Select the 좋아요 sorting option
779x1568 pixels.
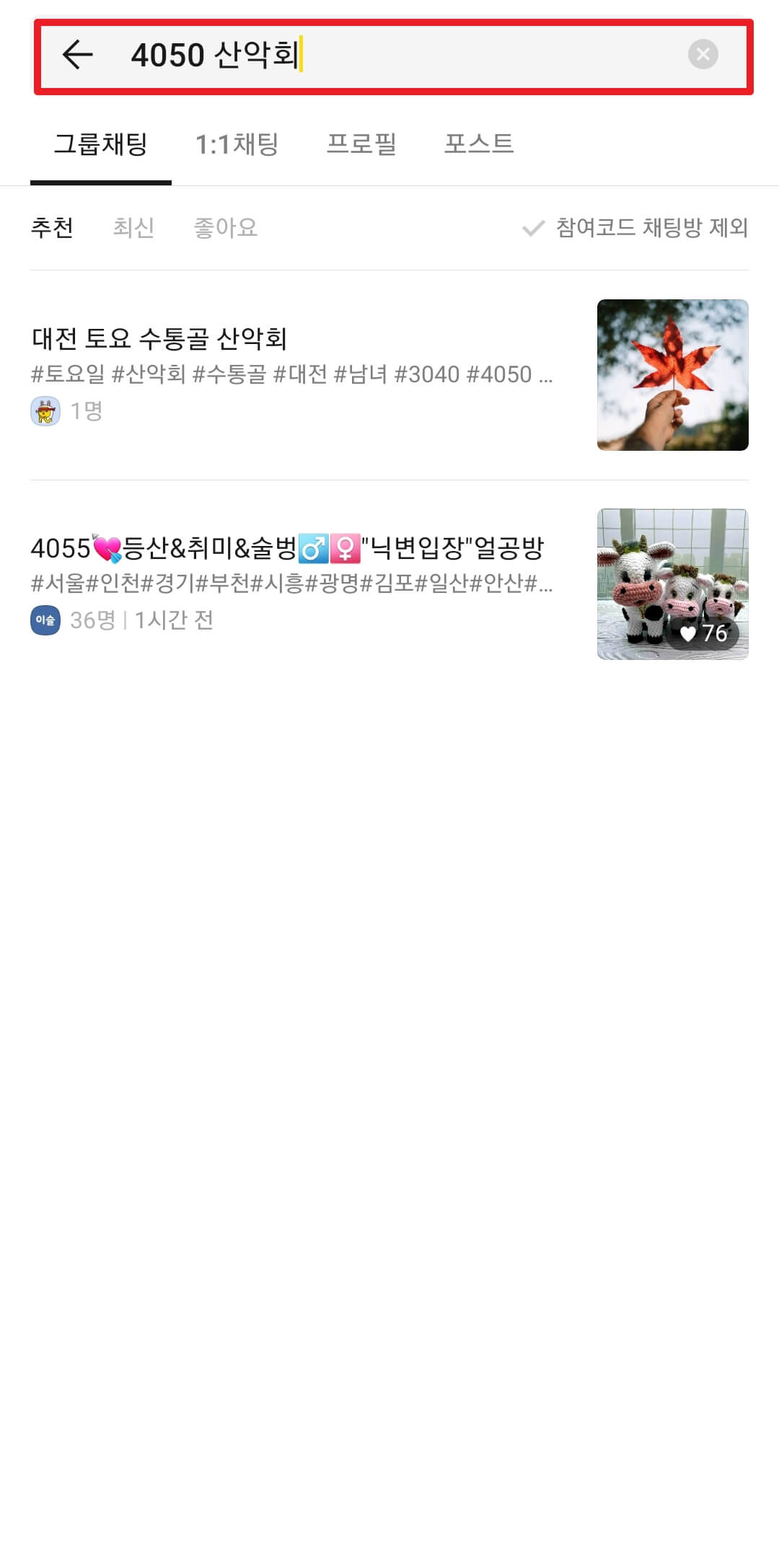click(x=226, y=228)
